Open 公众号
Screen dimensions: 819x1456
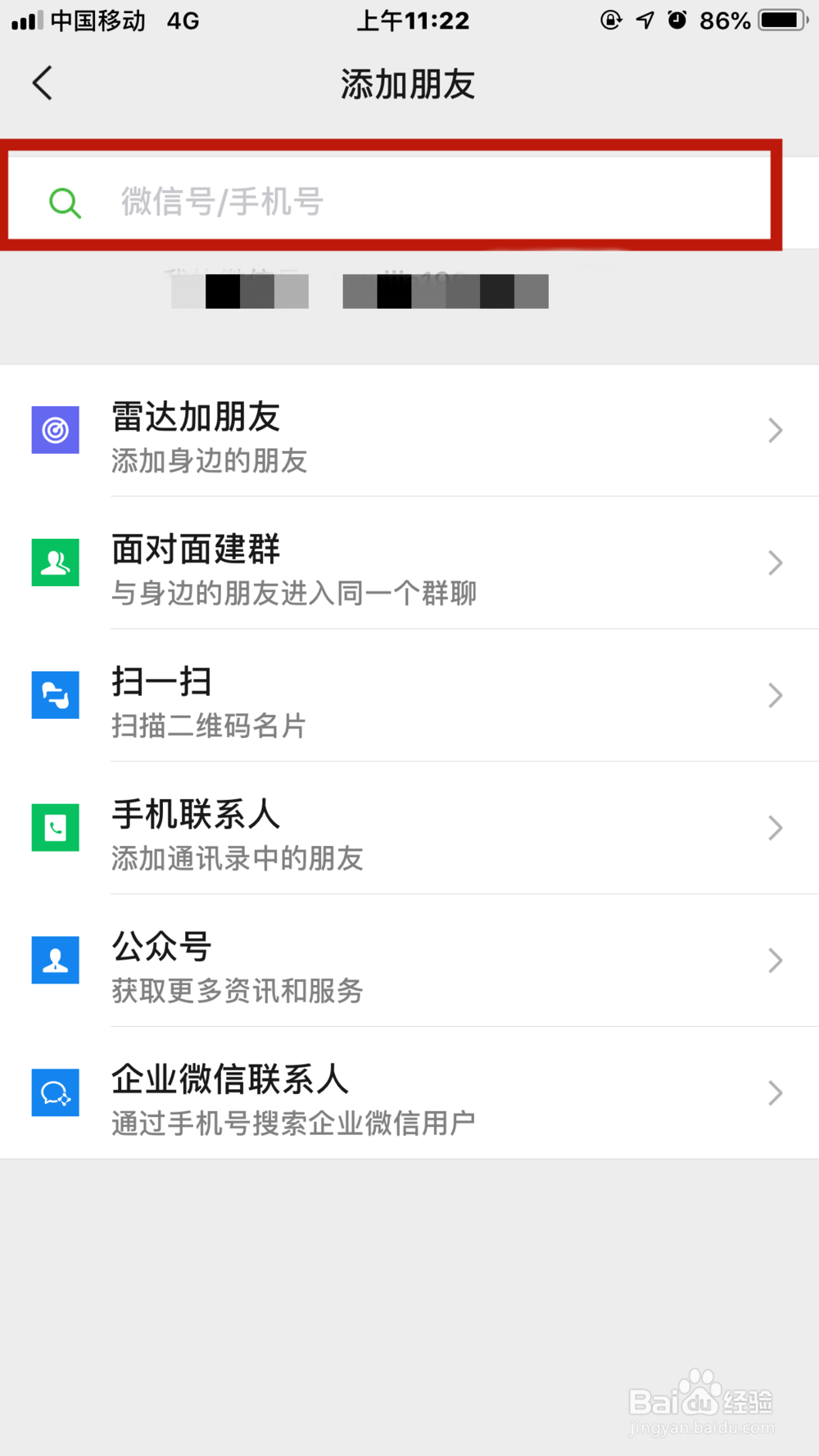(x=409, y=961)
